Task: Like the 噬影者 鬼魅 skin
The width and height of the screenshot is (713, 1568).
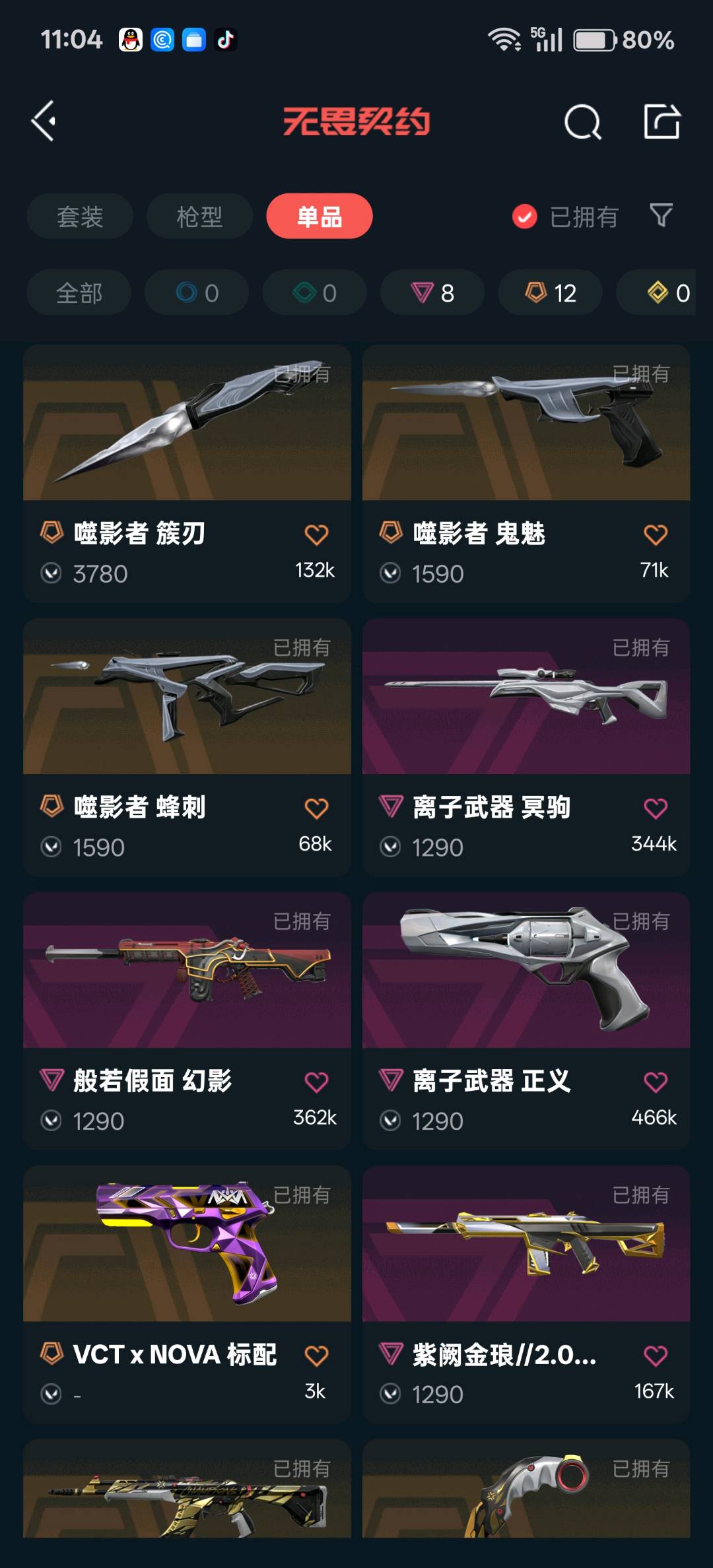Action: click(x=655, y=535)
